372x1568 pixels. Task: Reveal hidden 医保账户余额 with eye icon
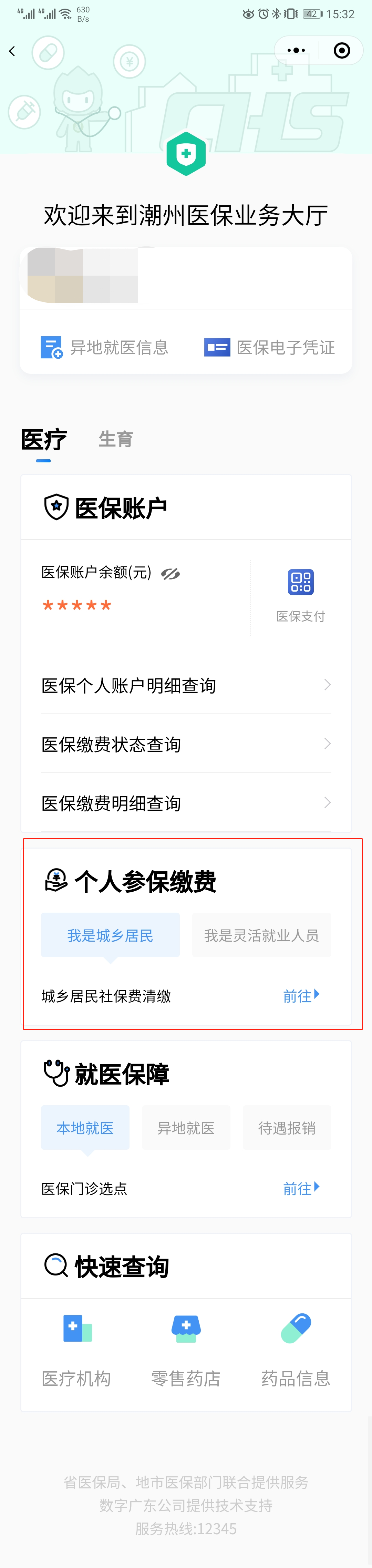click(x=170, y=573)
